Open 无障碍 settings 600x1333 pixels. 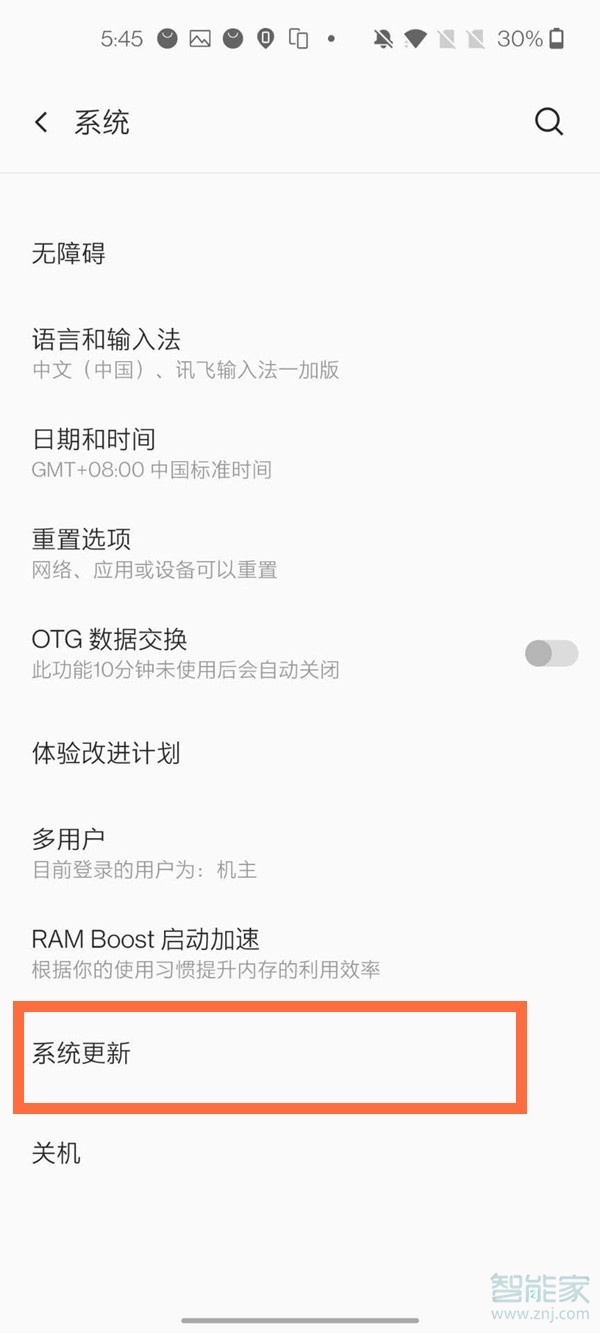(x=300, y=254)
